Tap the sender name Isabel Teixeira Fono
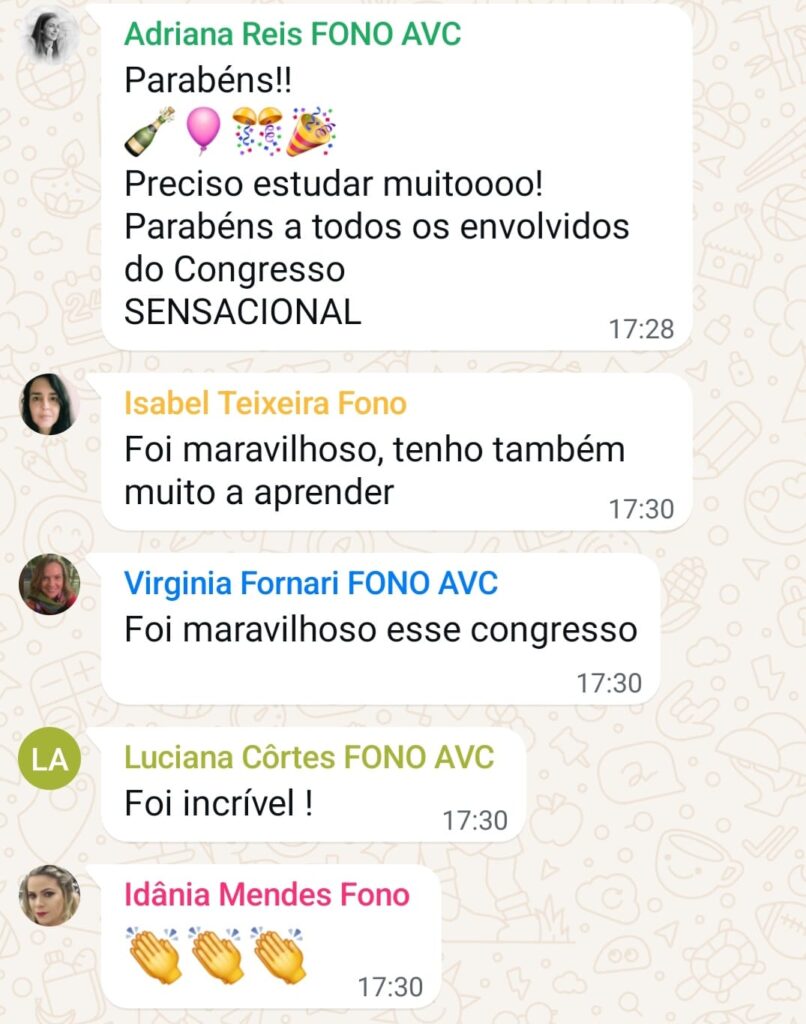Screen dimensions: 806x1024 [265, 404]
